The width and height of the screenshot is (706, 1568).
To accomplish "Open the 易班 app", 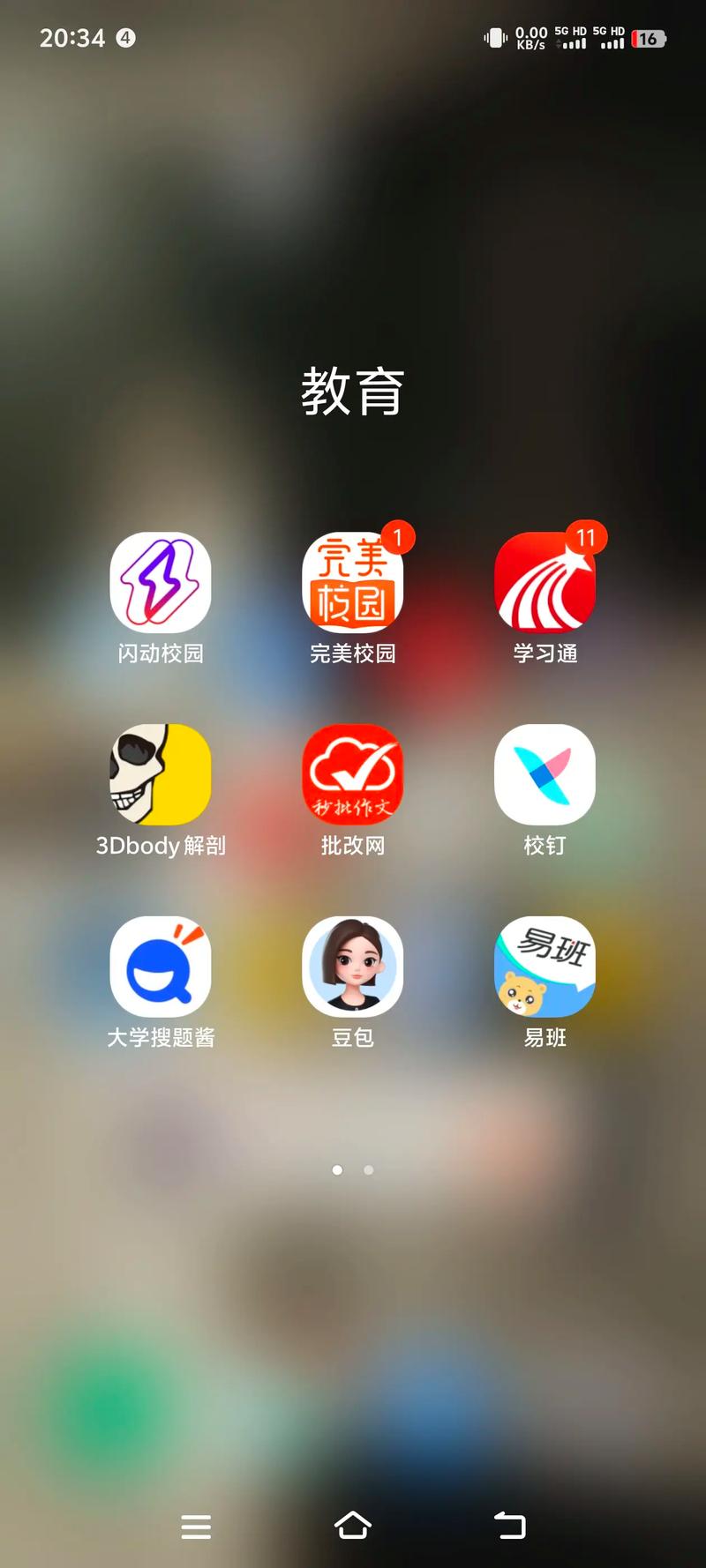I will (x=545, y=967).
